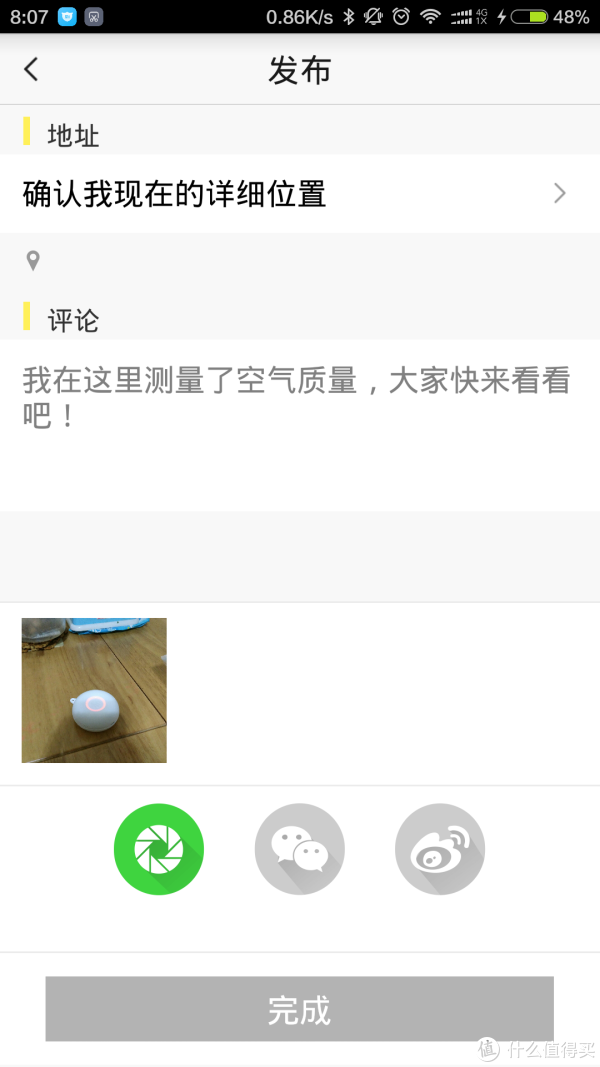Screen dimensions: 600x1067
Task: Go back from the 发布 screen
Action: pyautogui.click(x=31, y=69)
